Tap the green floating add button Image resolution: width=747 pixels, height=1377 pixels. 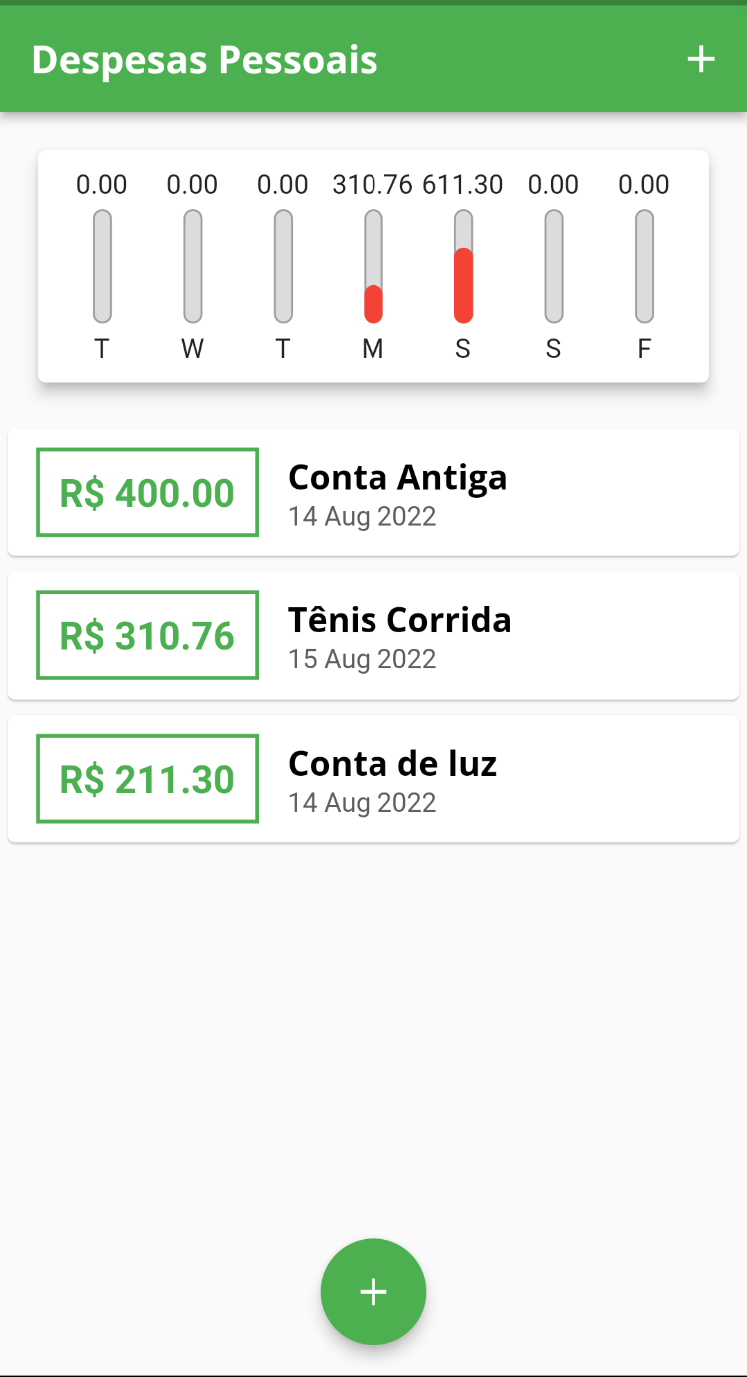tap(373, 1291)
